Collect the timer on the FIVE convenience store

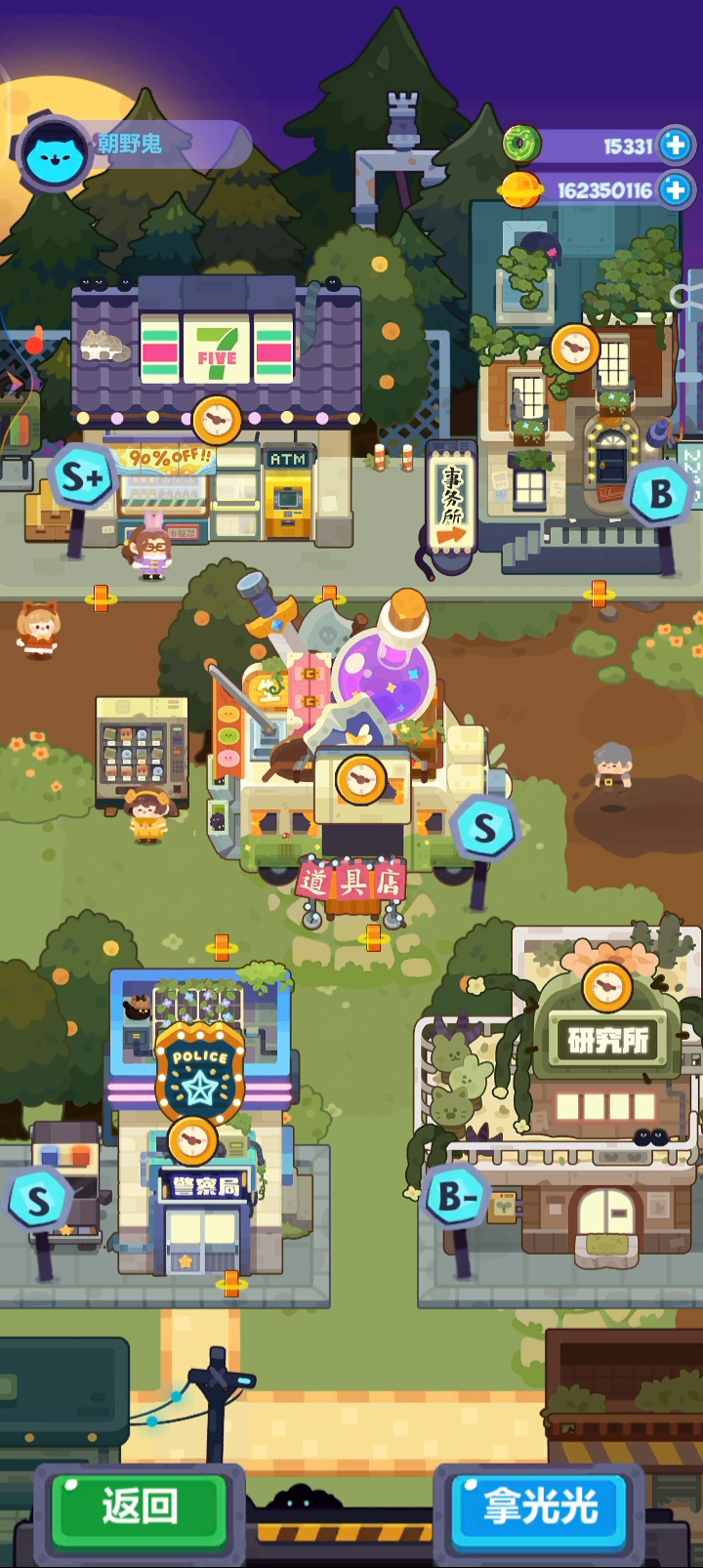click(x=217, y=420)
